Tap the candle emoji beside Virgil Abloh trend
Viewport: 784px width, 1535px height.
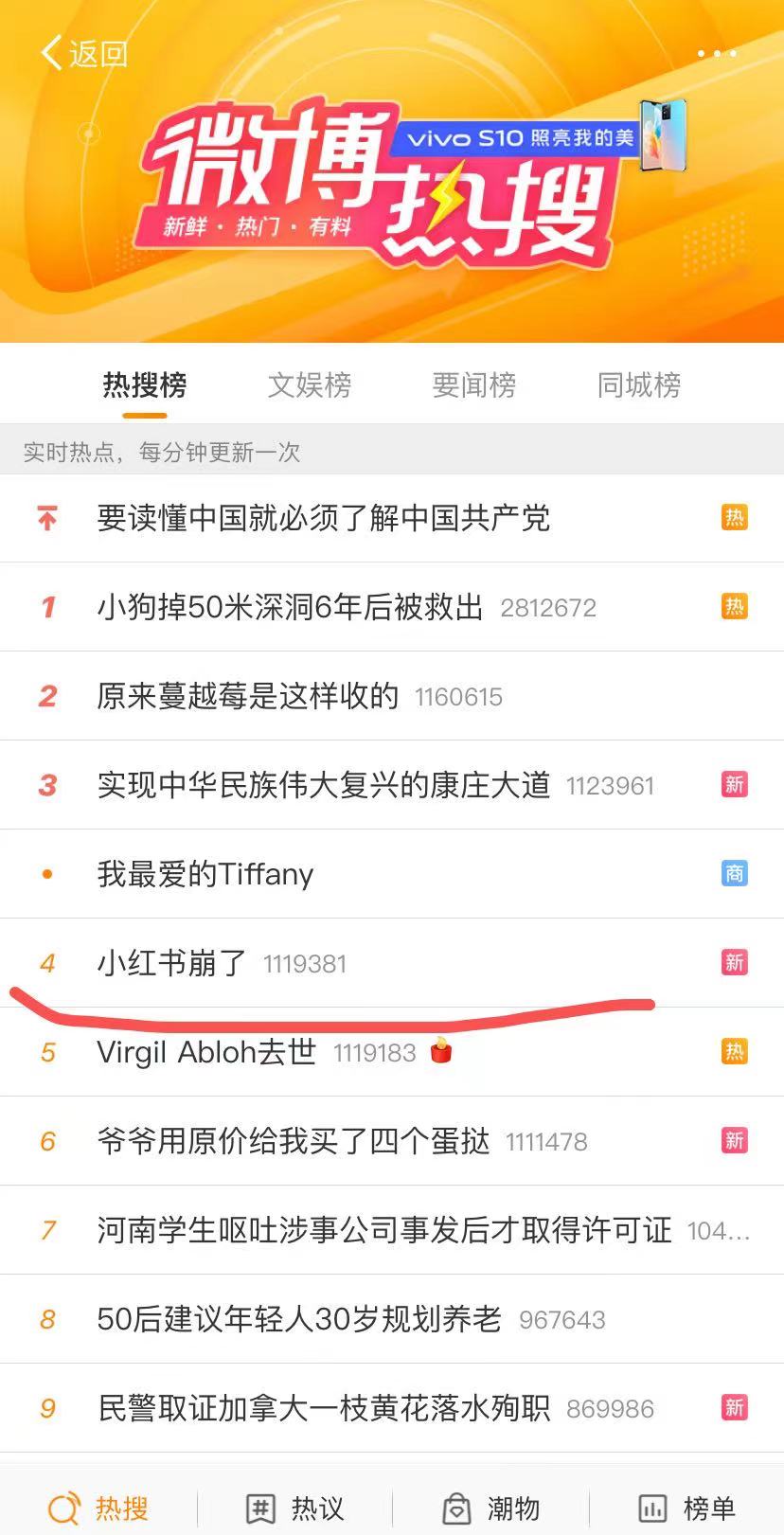coord(439,1049)
